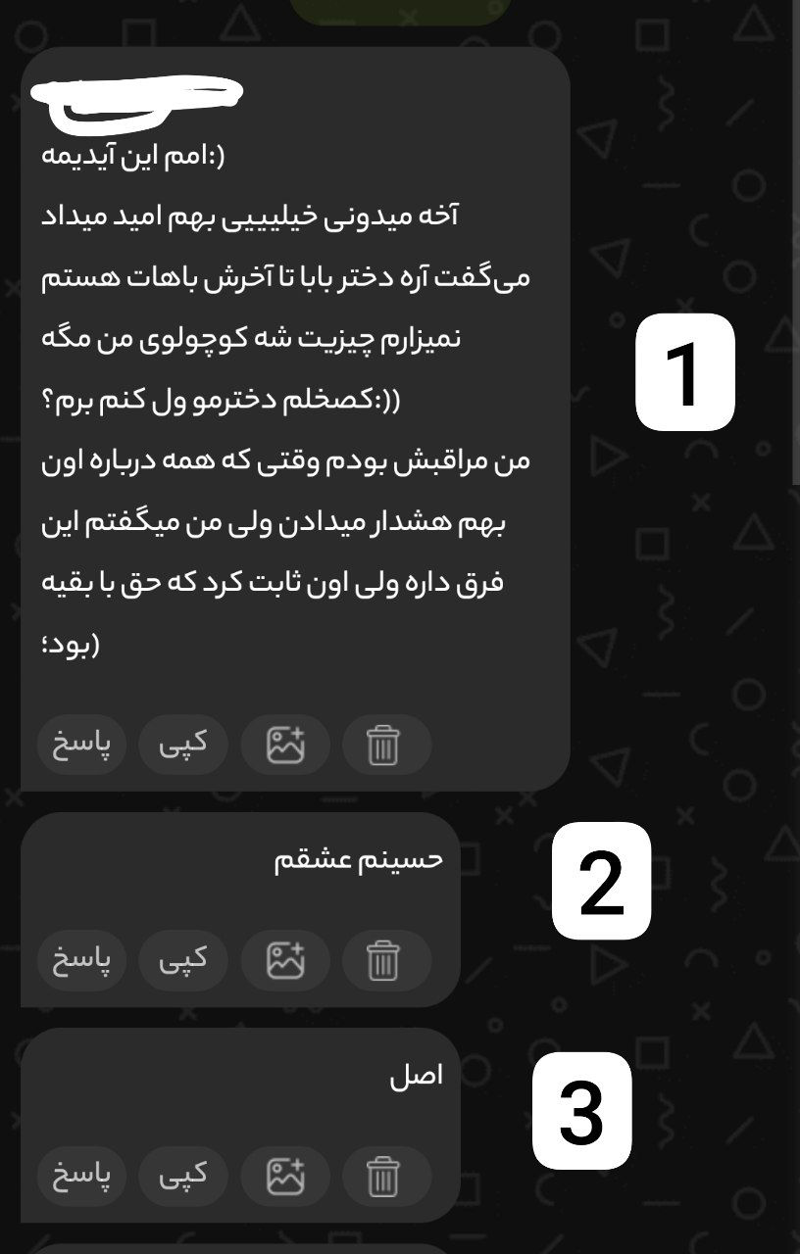
Task: Tap the image icon under the long message
Action: click(x=285, y=745)
